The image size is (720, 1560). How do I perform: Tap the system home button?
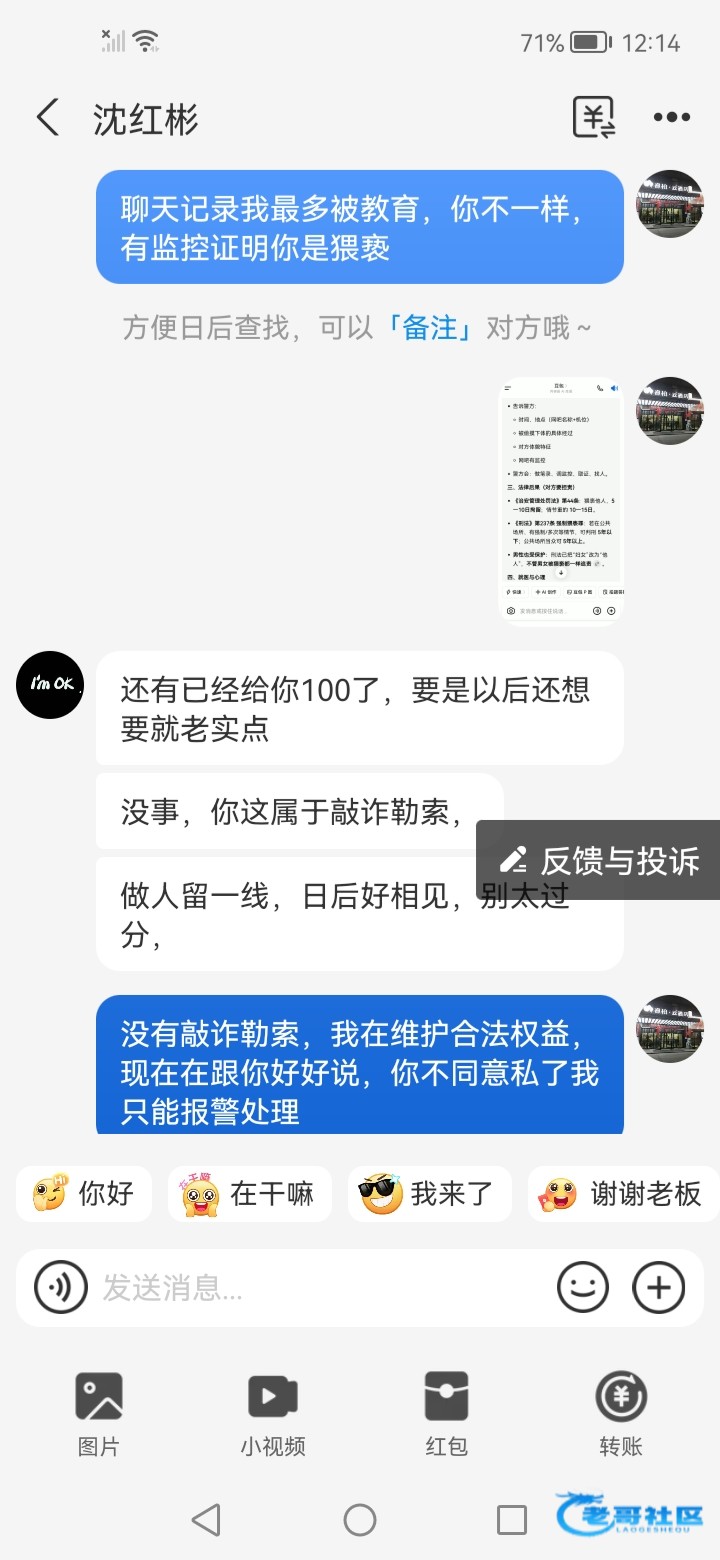tap(360, 1520)
